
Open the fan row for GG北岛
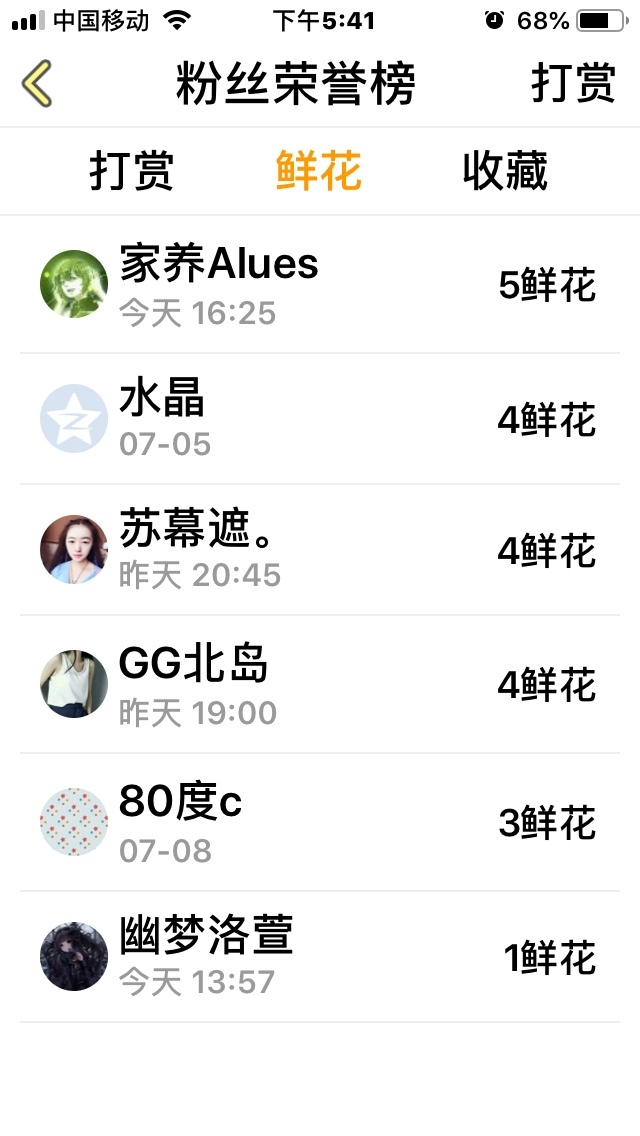pyautogui.click(x=320, y=685)
